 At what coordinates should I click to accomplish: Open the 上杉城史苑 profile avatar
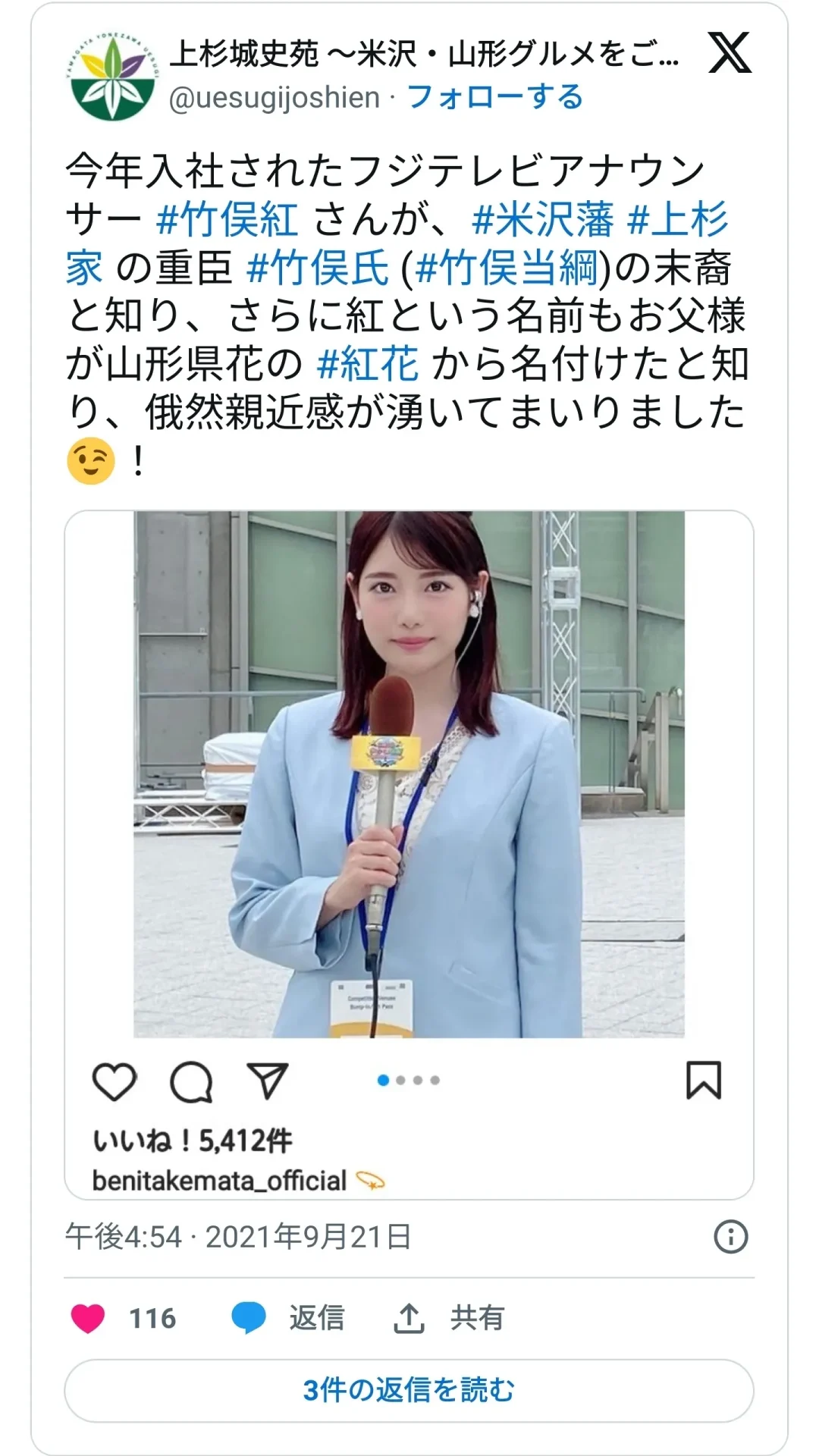[112, 76]
